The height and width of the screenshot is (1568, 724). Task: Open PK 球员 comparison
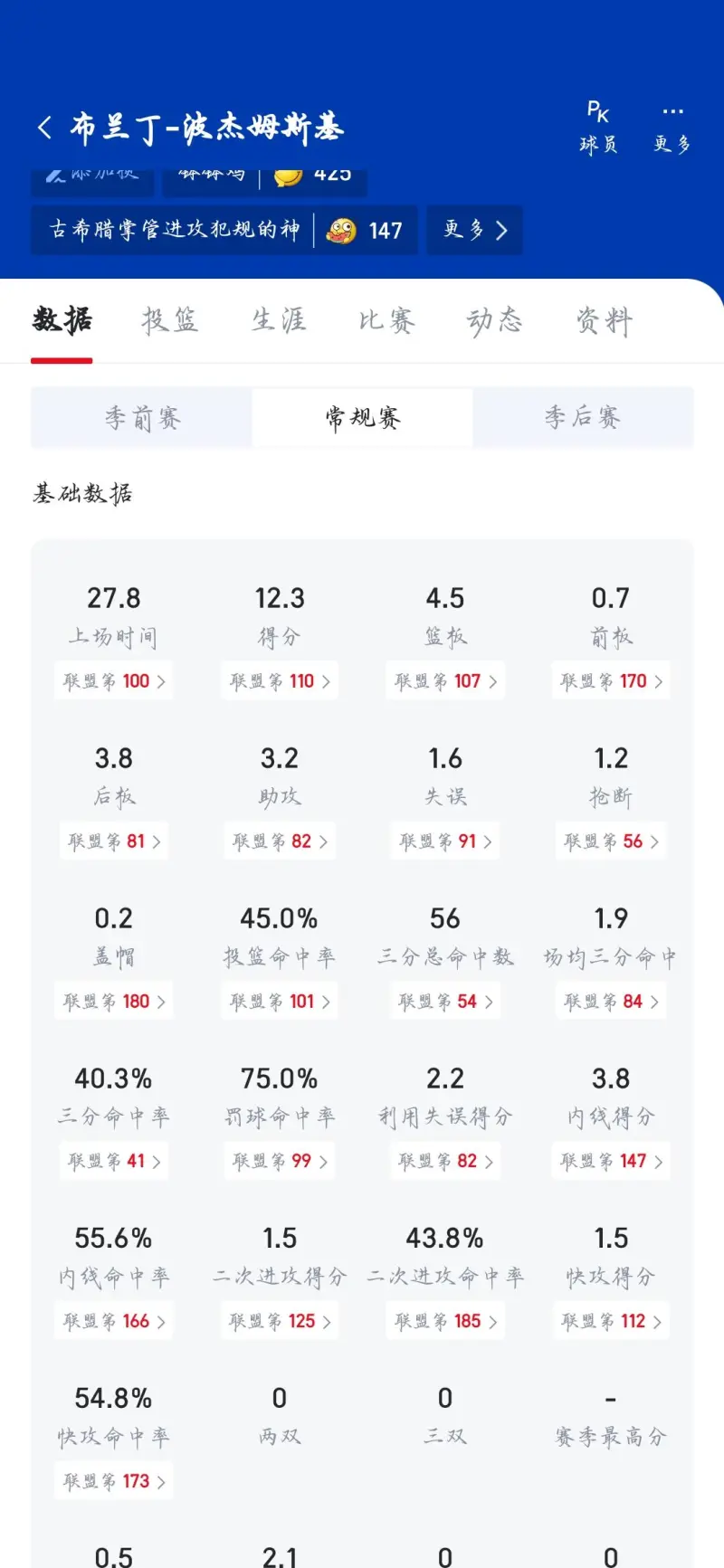click(598, 128)
